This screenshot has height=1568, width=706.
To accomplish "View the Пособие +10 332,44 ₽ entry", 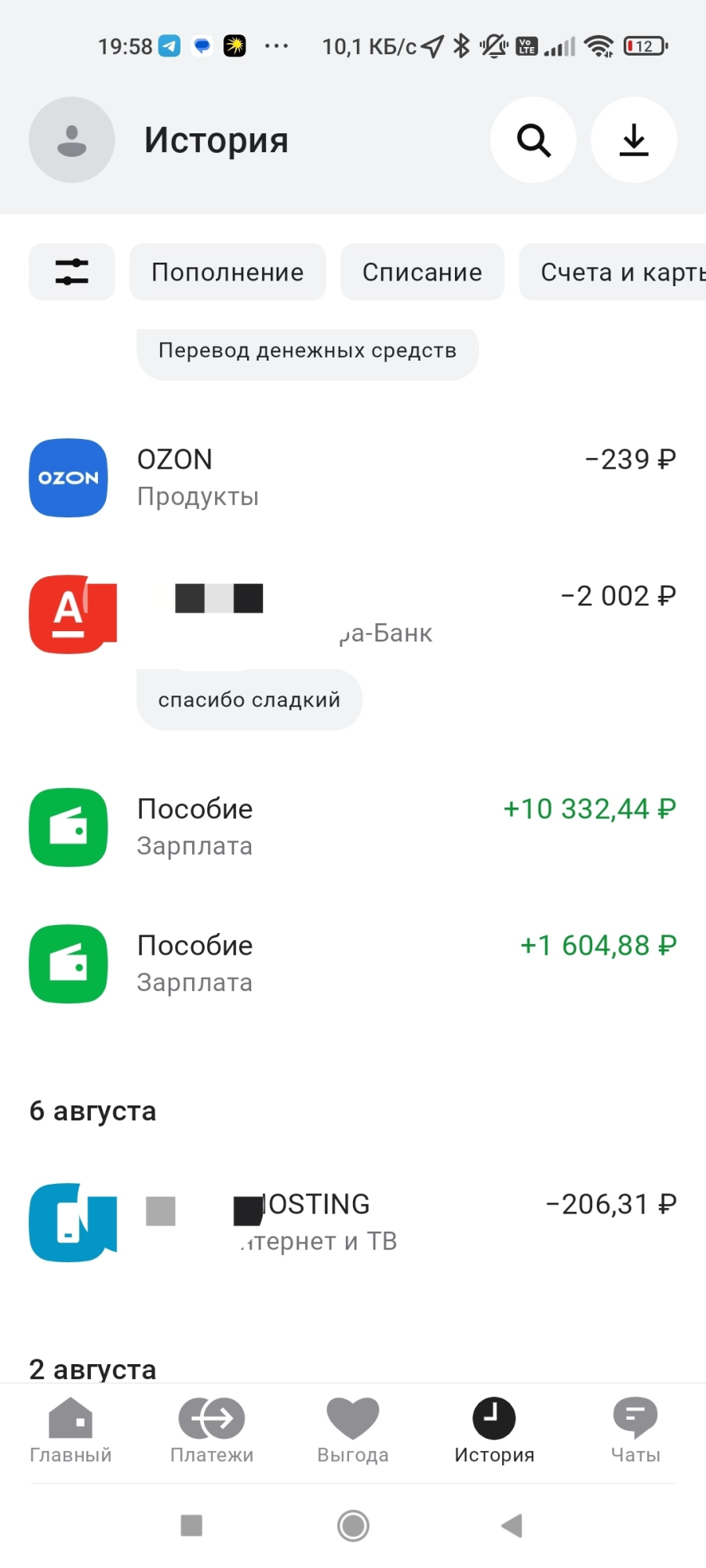I will (353, 827).
